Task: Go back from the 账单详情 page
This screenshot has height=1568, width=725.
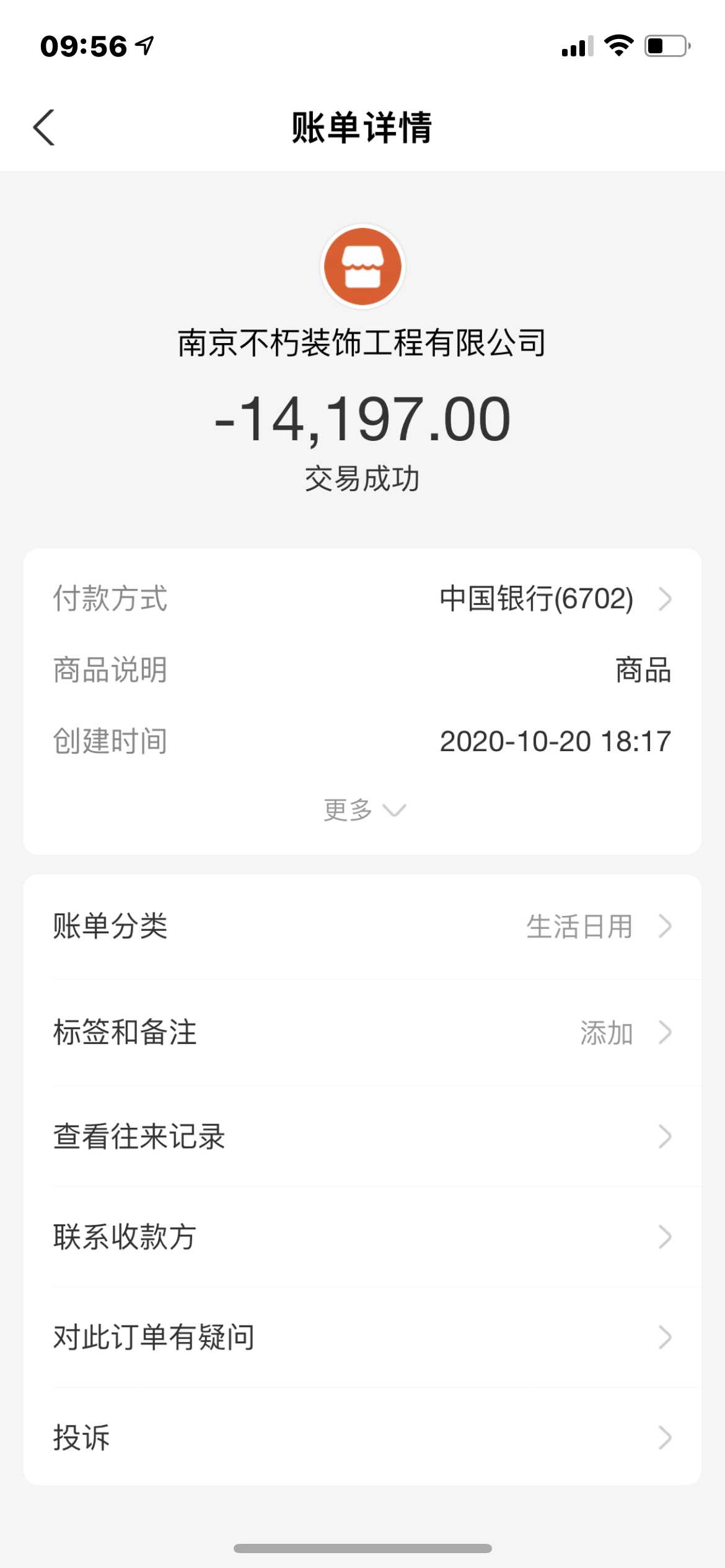Action: coord(44,128)
